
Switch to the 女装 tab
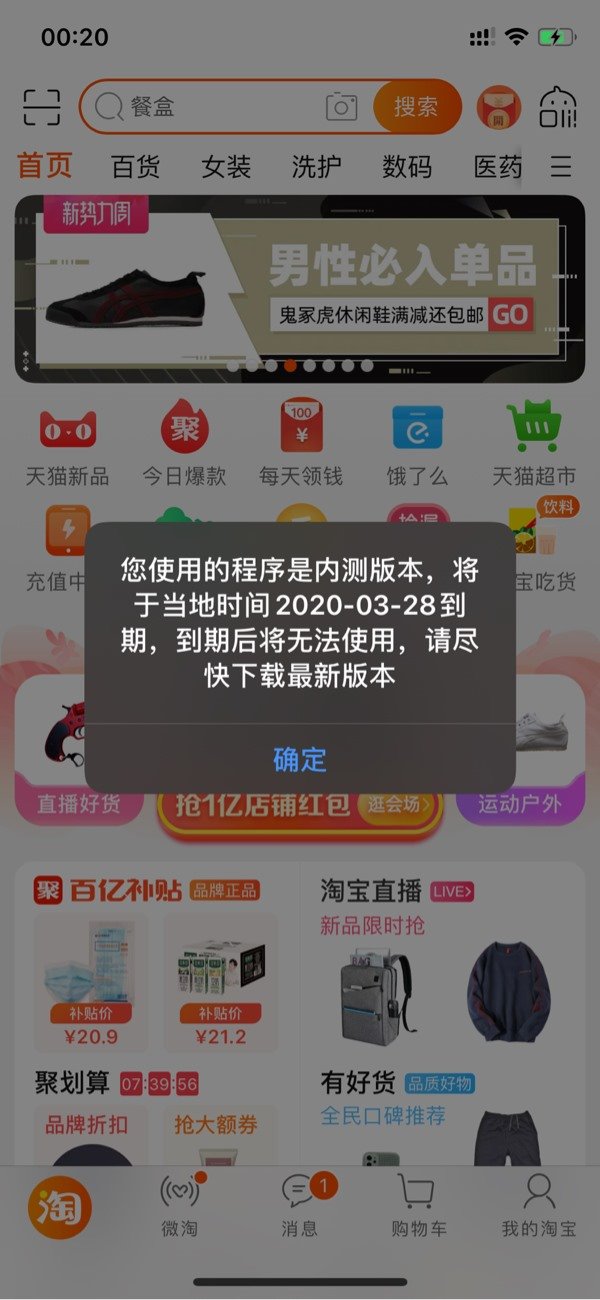coord(226,166)
